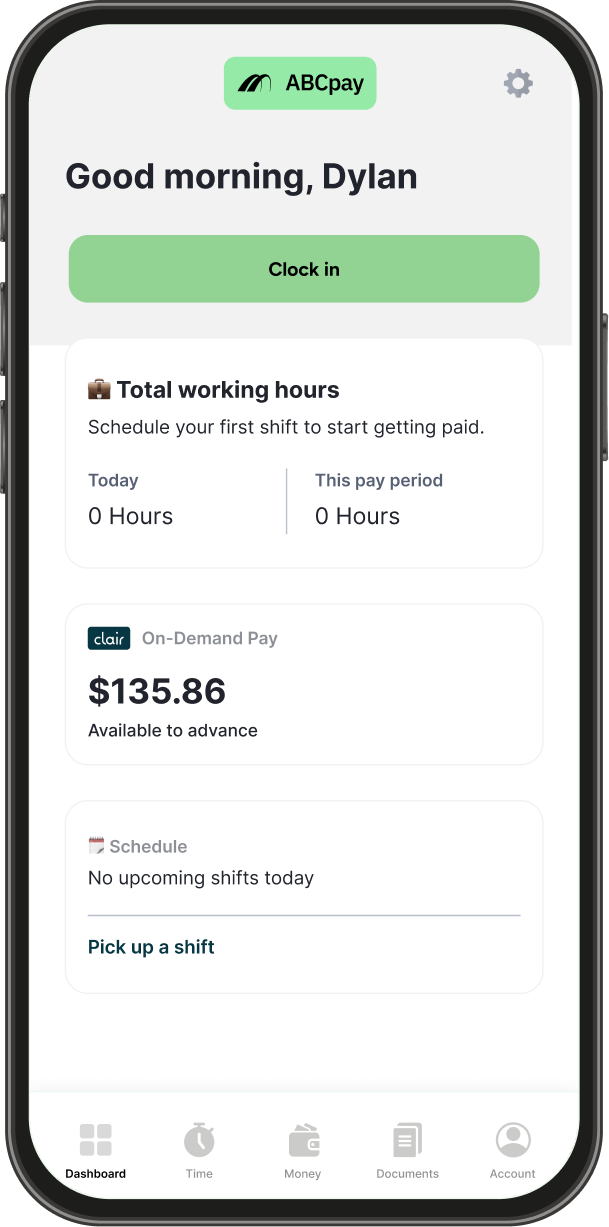Go to the Money tab

click(x=303, y=1151)
